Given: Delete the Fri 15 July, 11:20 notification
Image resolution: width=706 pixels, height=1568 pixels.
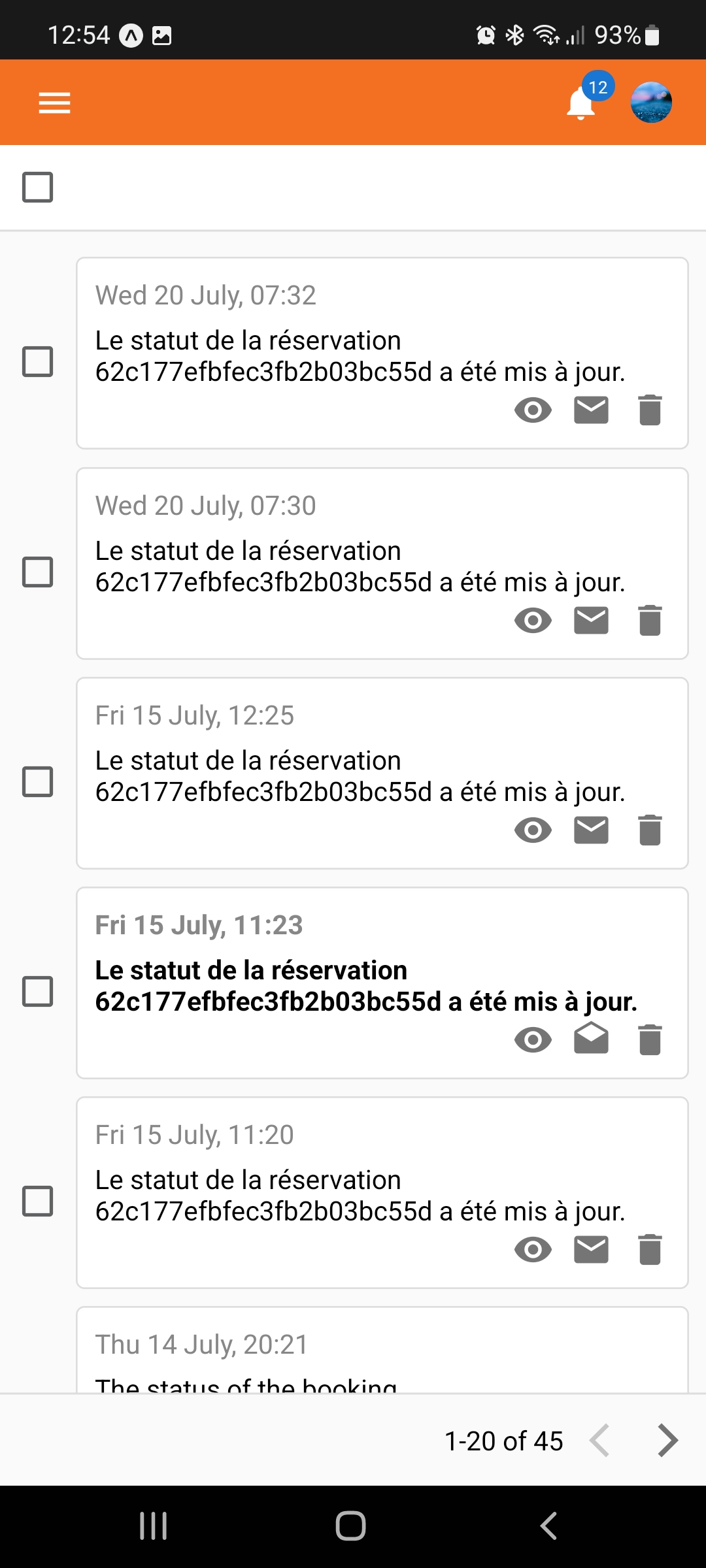Looking at the screenshot, I should point(650,1250).
